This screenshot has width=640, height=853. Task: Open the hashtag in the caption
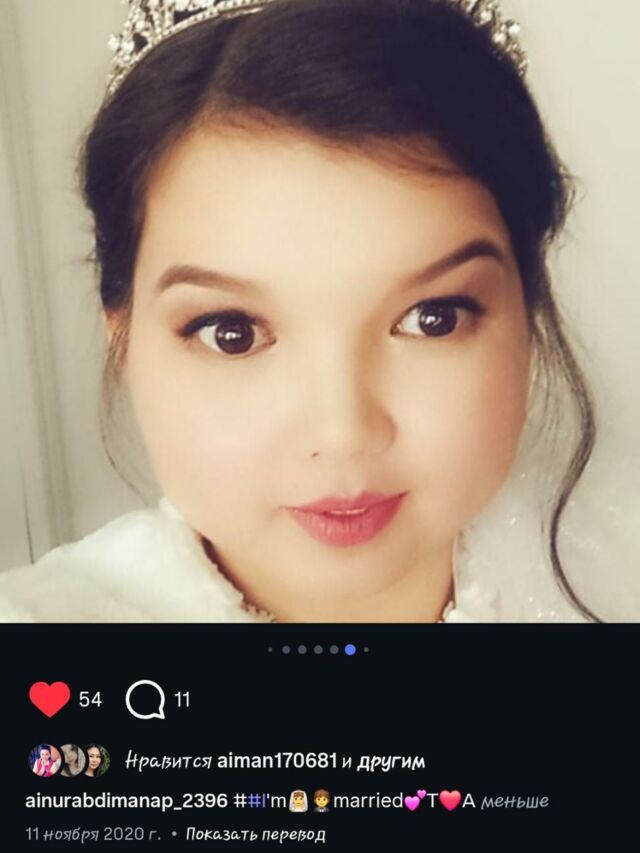(251, 801)
